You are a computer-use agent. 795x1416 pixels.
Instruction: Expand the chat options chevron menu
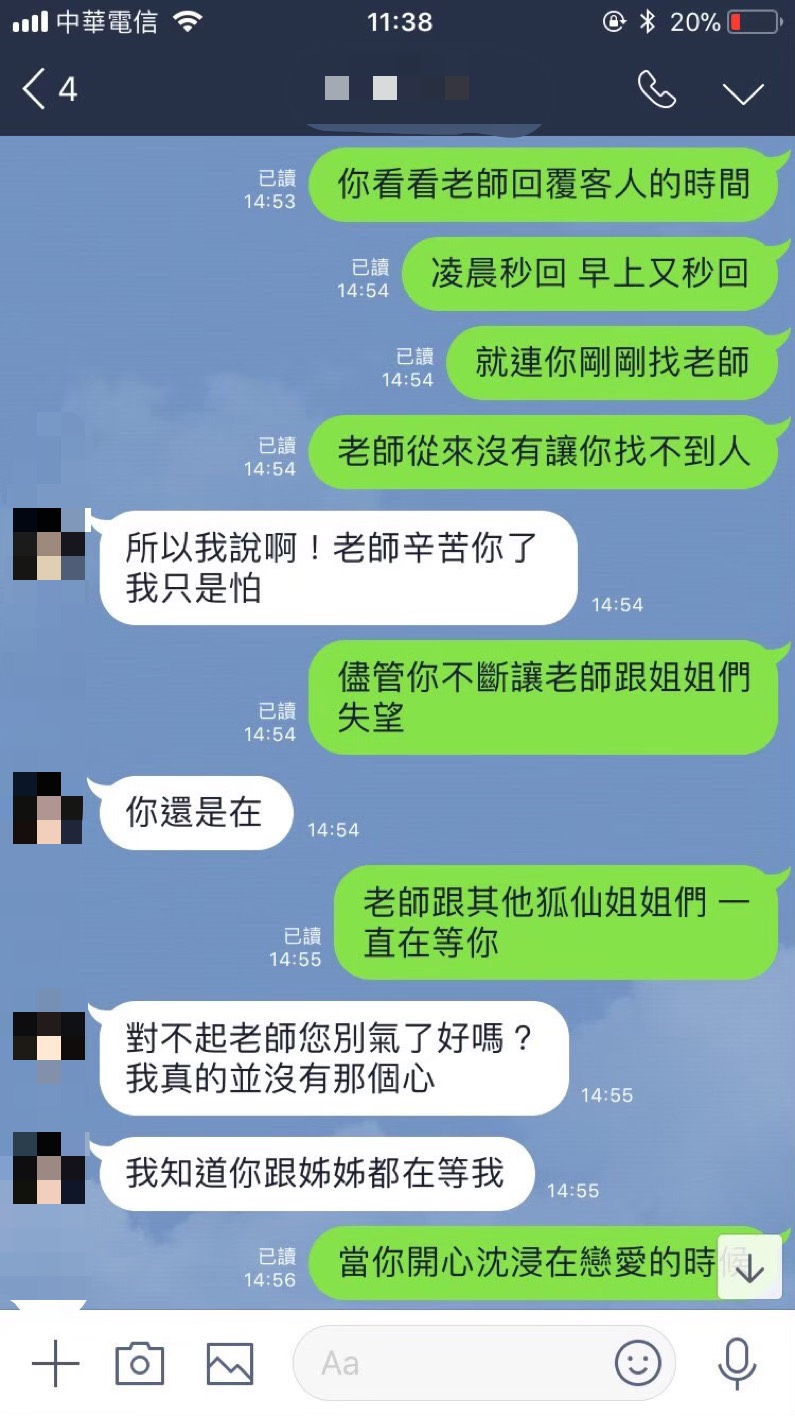[x=743, y=92]
